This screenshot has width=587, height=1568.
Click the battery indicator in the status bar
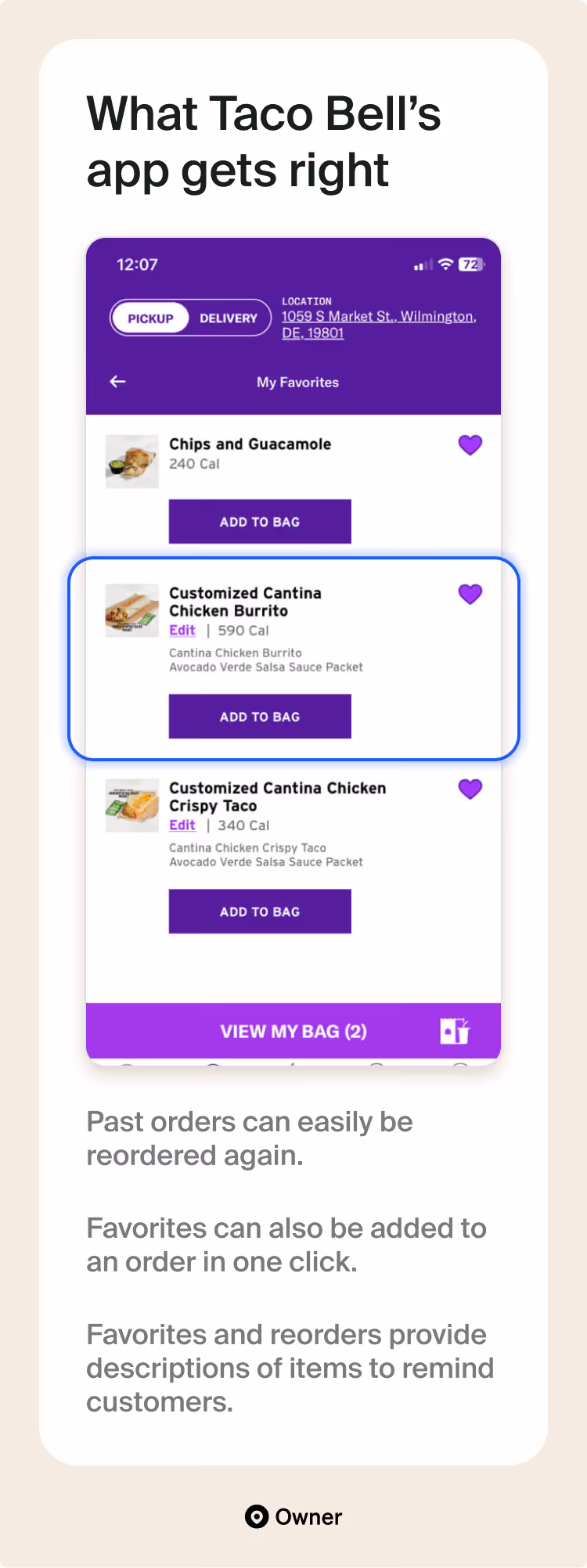point(471,264)
